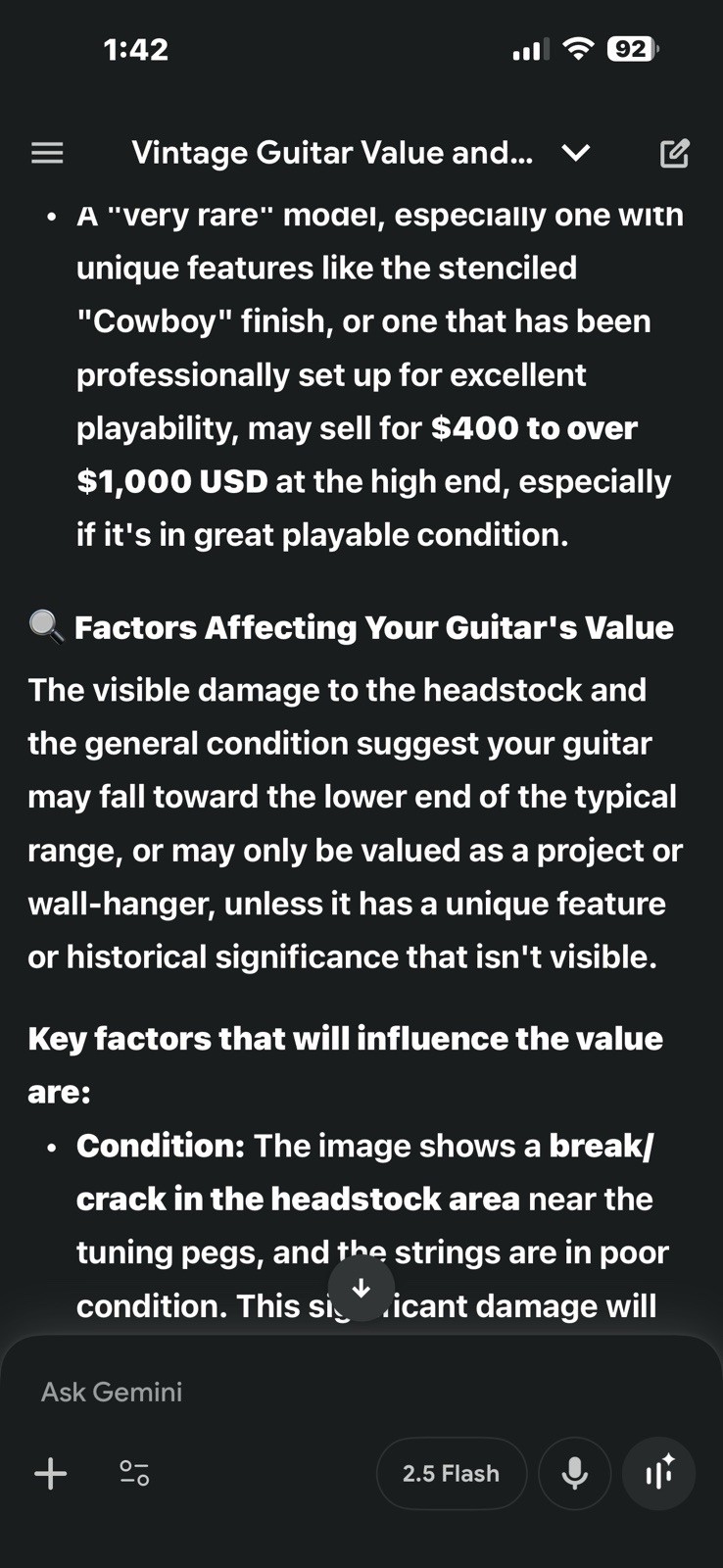The height and width of the screenshot is (1568, 723).
Task: Launch Gemini Live voice mode
Action: (659, 1473)
